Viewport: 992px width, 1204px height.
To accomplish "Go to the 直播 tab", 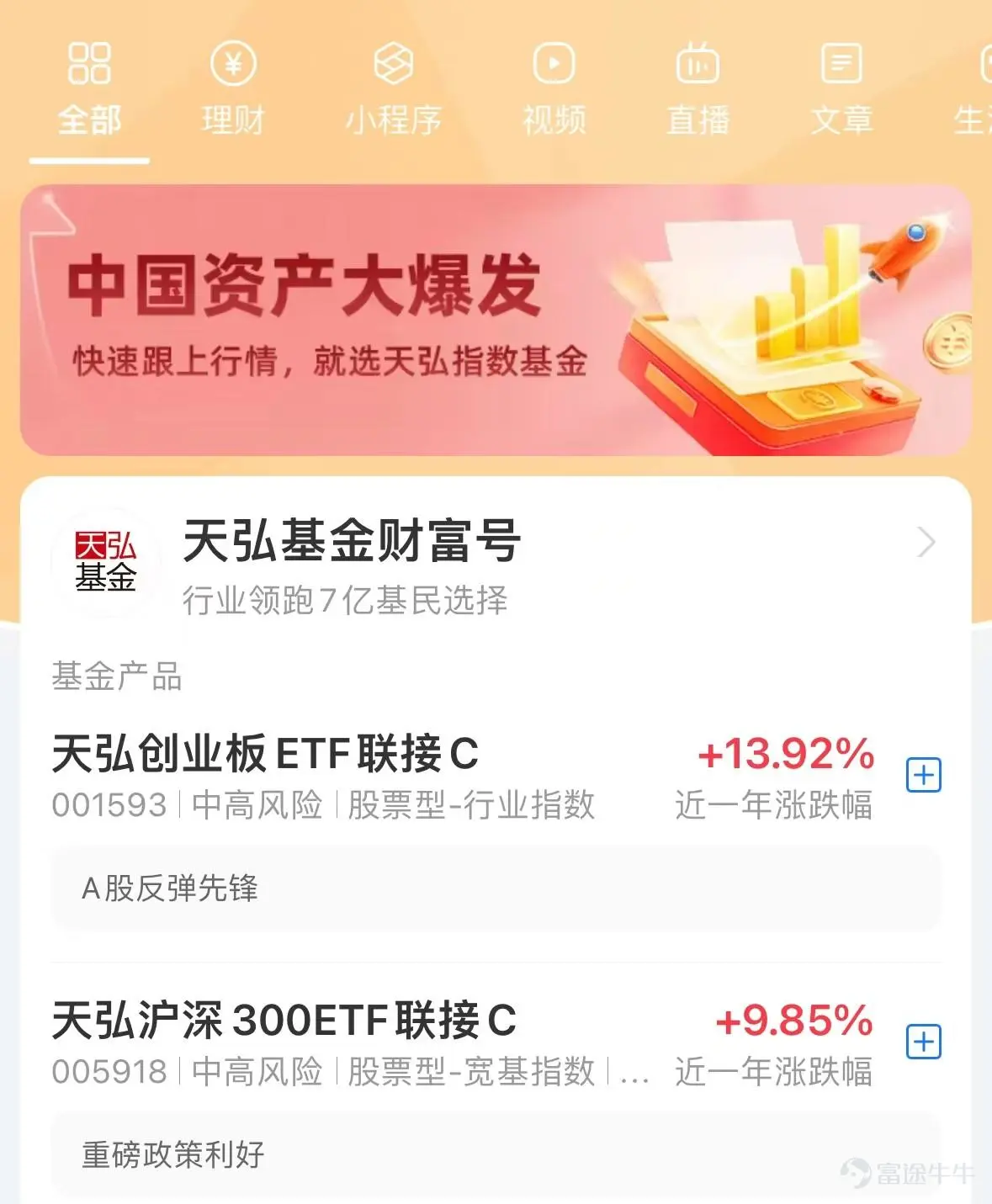I will coord(698,90).
